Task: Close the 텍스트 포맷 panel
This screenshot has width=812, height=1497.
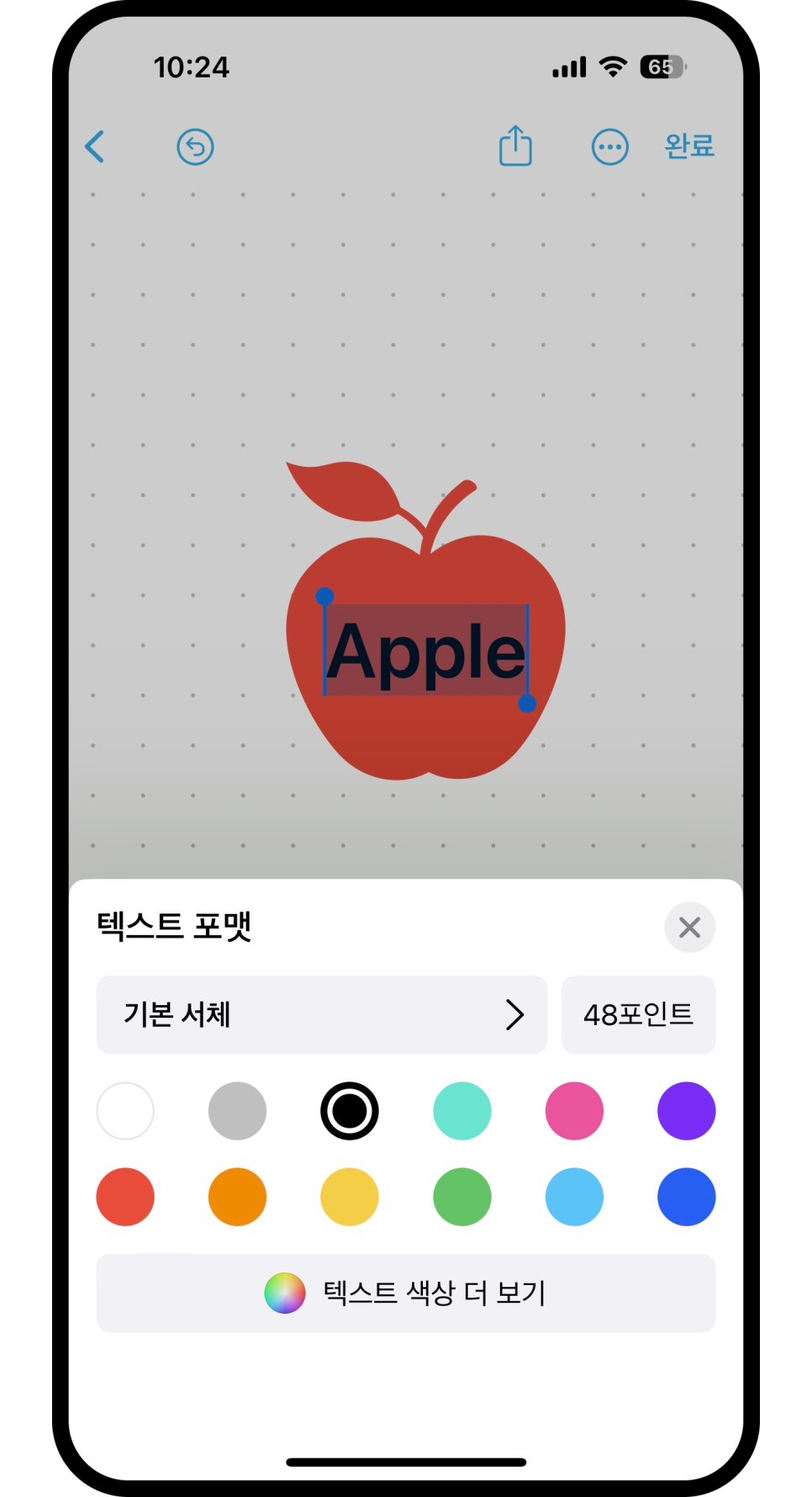Action: click(x=689, y=927)
